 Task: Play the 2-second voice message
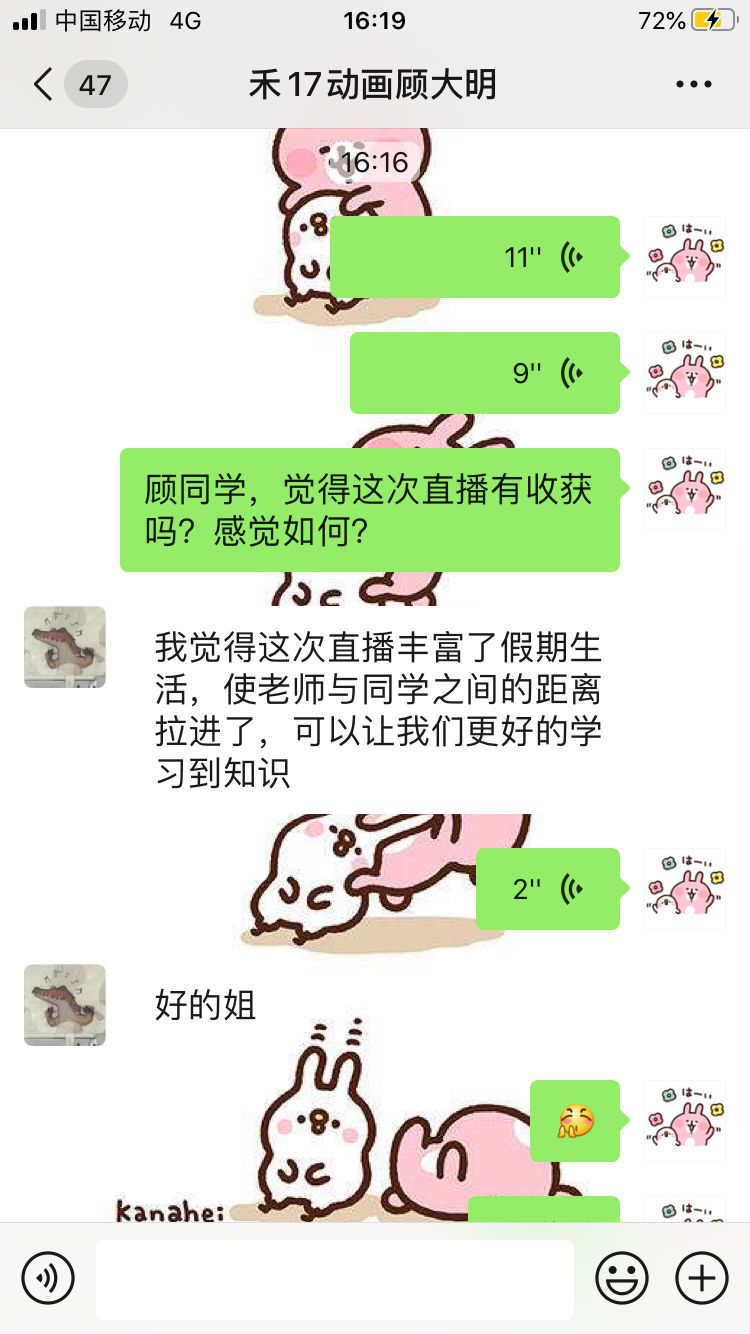547,889
